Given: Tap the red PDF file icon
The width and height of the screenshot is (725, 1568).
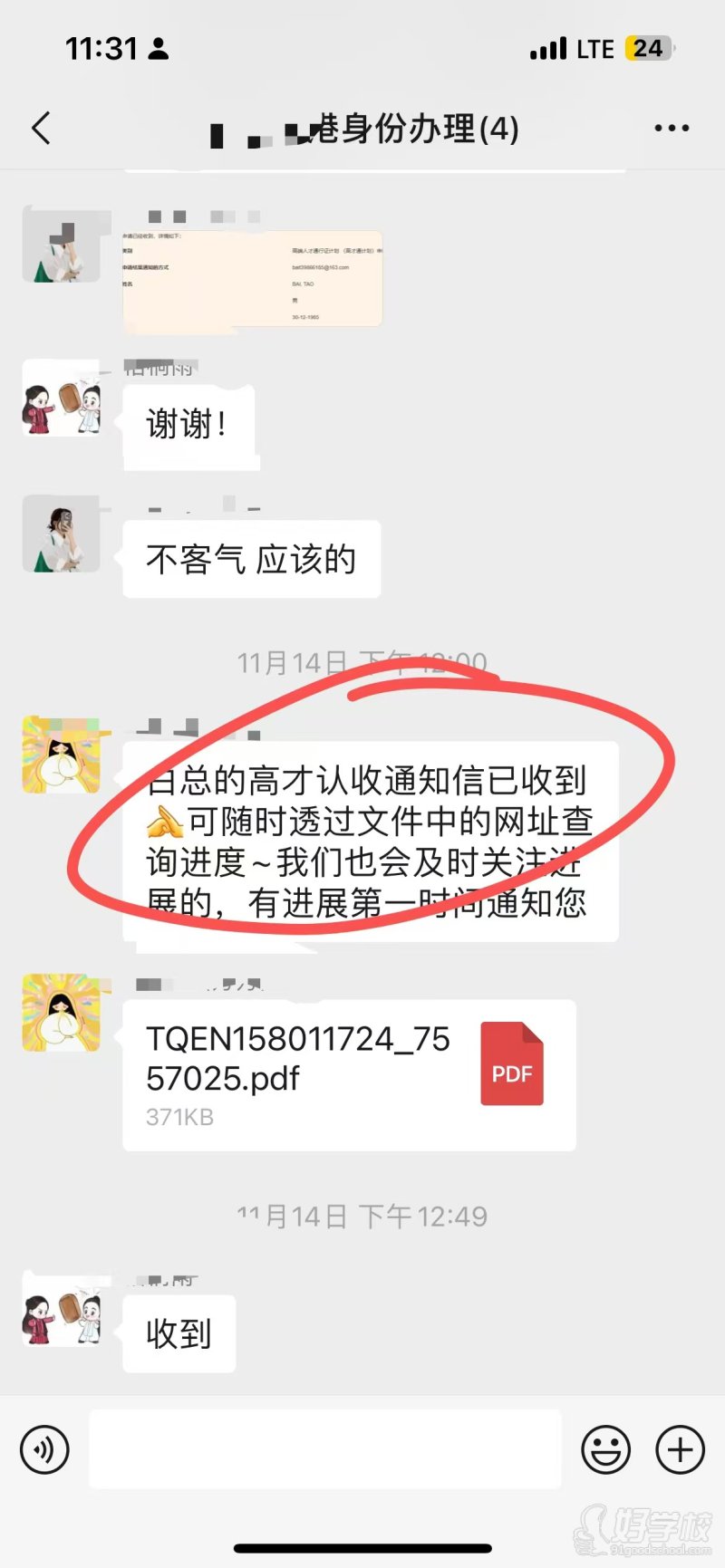Looking at the screenshot, I should 512,1063.
